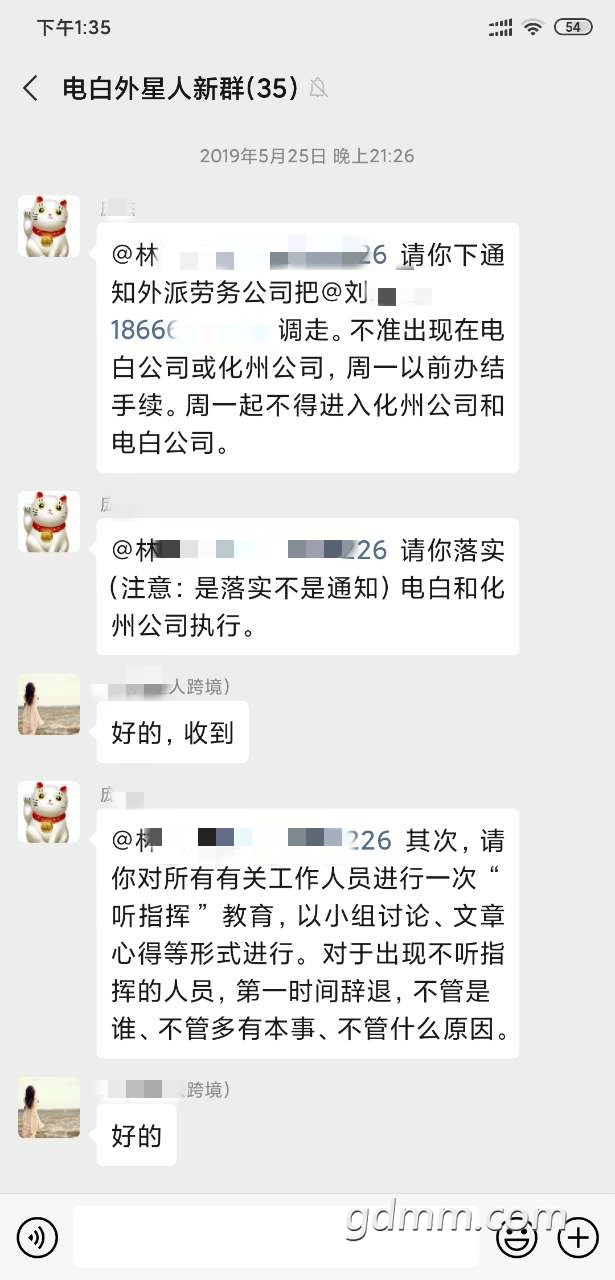Go back from the 电白外星人新群 chat

(30, 88)
